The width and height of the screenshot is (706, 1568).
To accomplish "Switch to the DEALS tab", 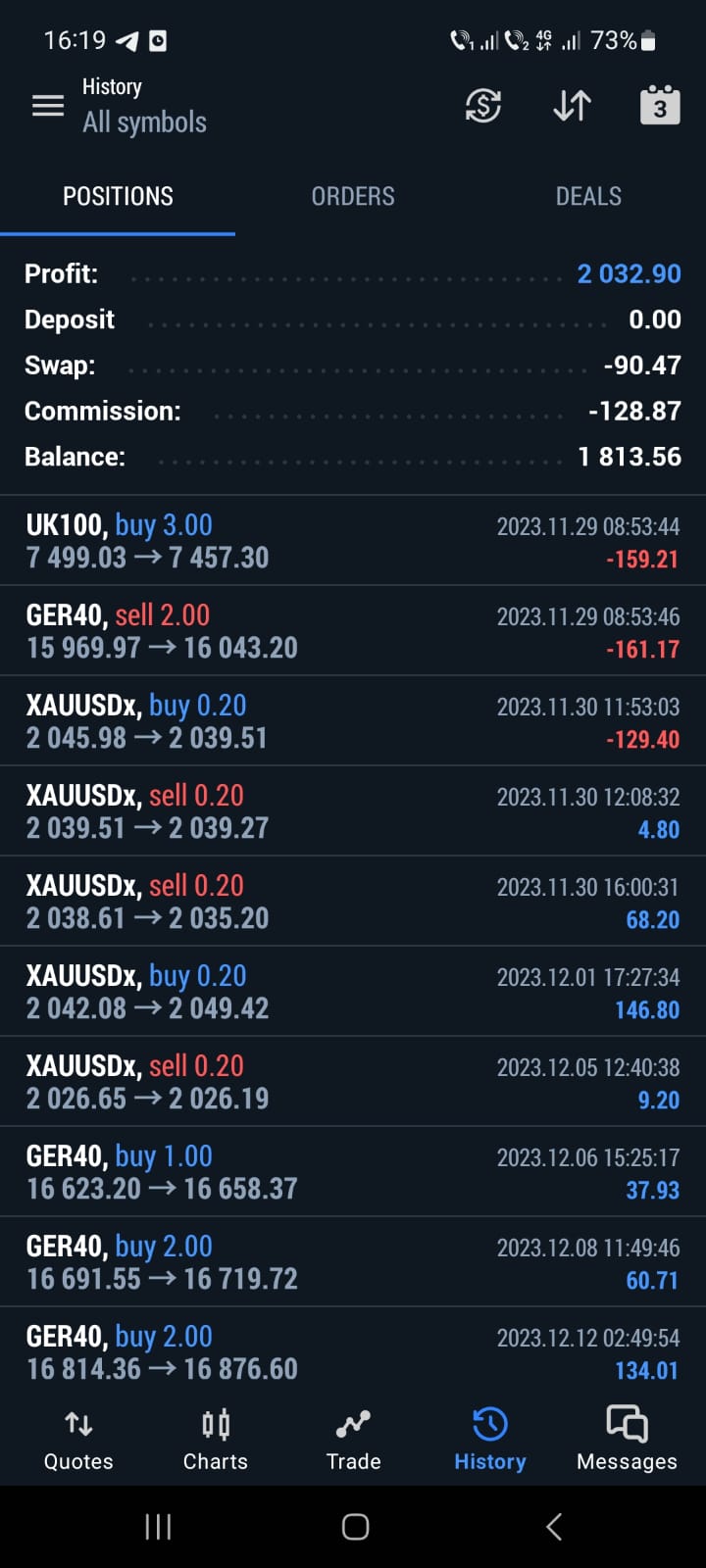I will point(588,196).
